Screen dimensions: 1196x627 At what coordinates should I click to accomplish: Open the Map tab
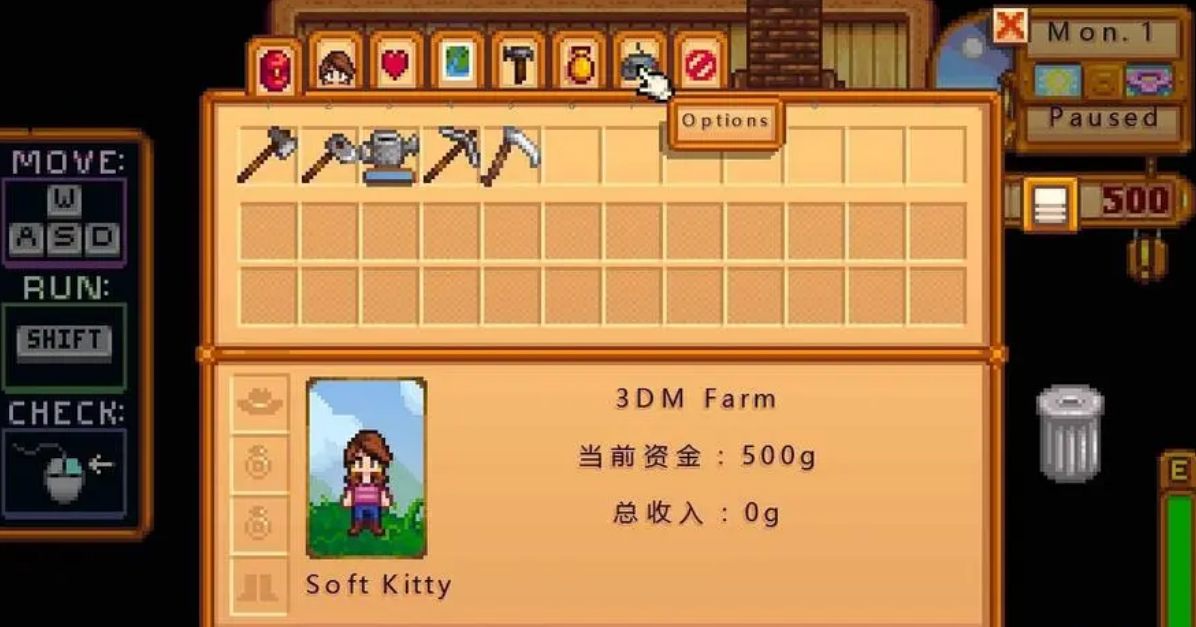tap(458, 66)
